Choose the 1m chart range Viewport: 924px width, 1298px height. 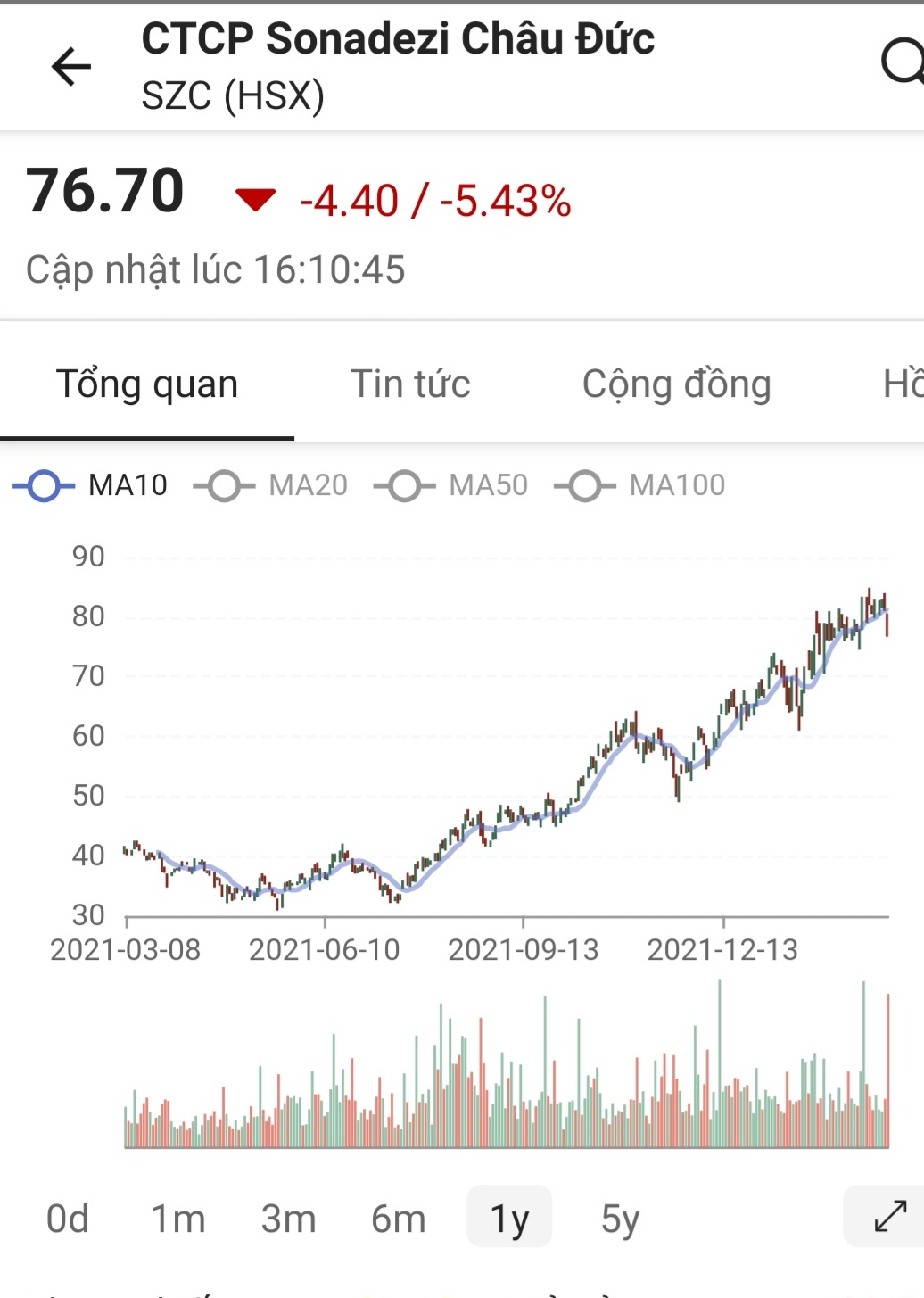(x=178, y=1219)
